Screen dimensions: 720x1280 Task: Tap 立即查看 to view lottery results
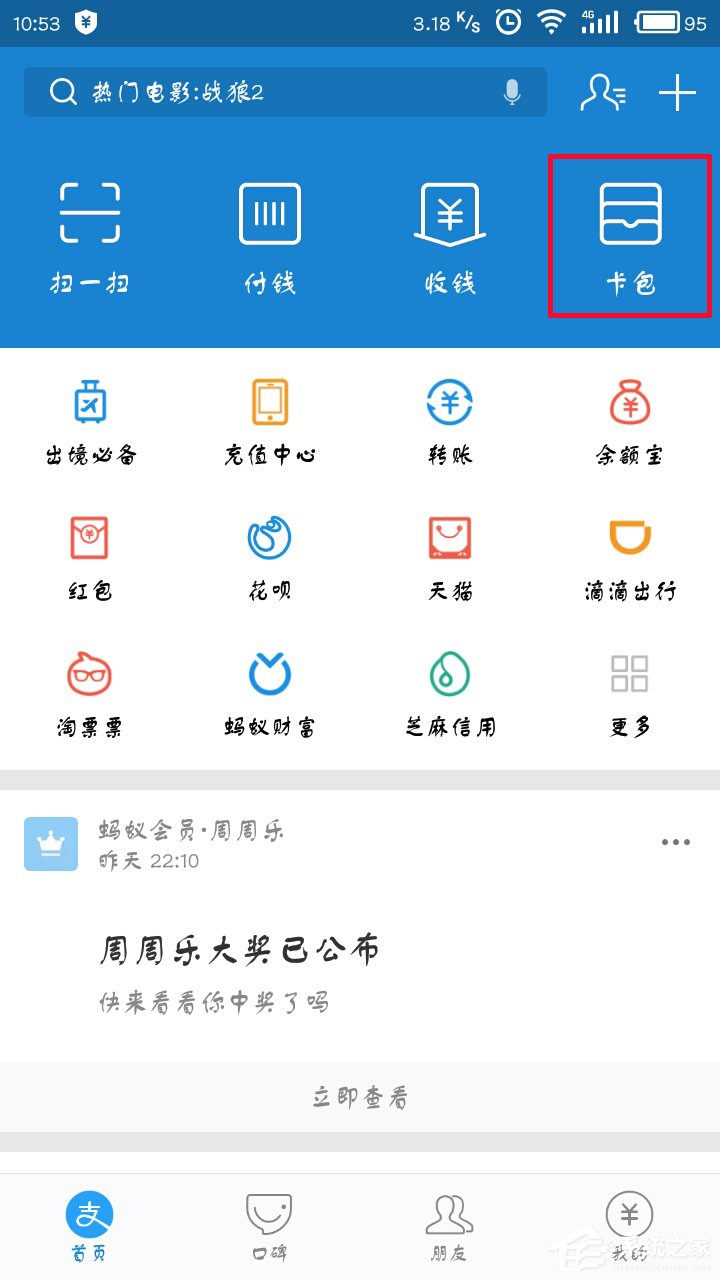pyautogui.click(x=358, y=1097)
